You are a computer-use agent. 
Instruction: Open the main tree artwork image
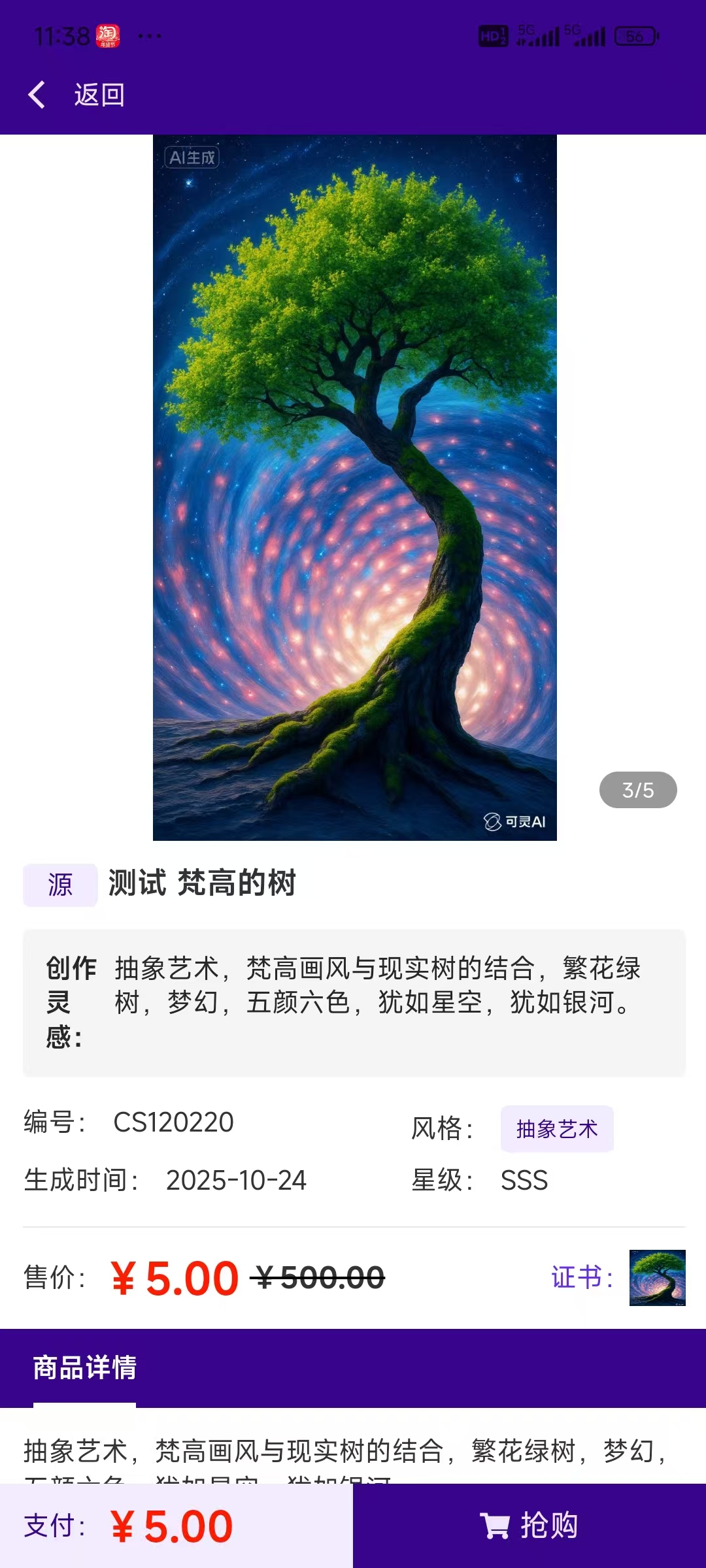354,487
